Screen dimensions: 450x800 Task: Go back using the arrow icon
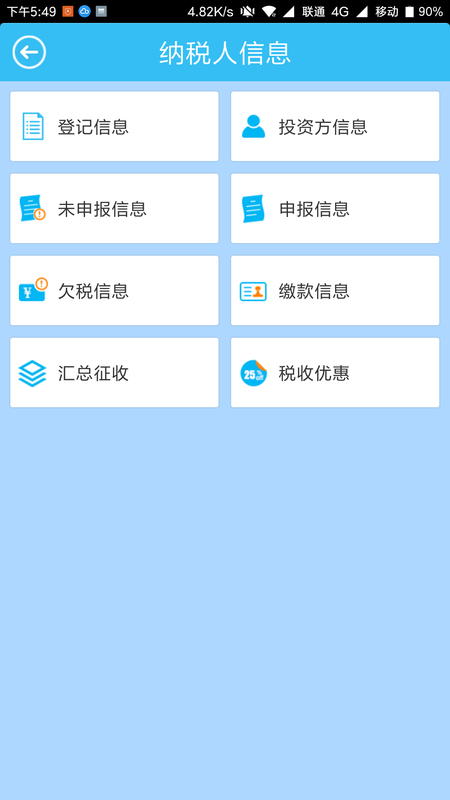click(x=29, y=52)
